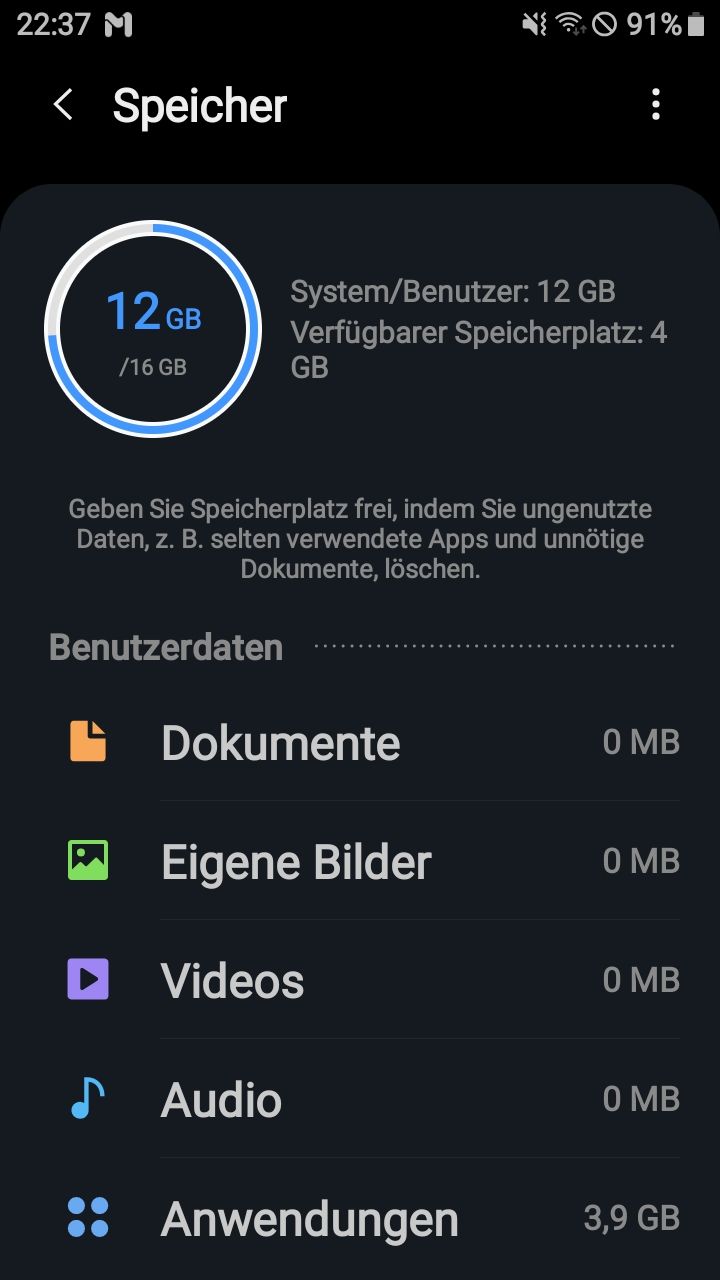The image size is (720, 1280).
Task: Open the Eigene Bilder storage category
Action: pyautogui.click(x=360, y=861)
